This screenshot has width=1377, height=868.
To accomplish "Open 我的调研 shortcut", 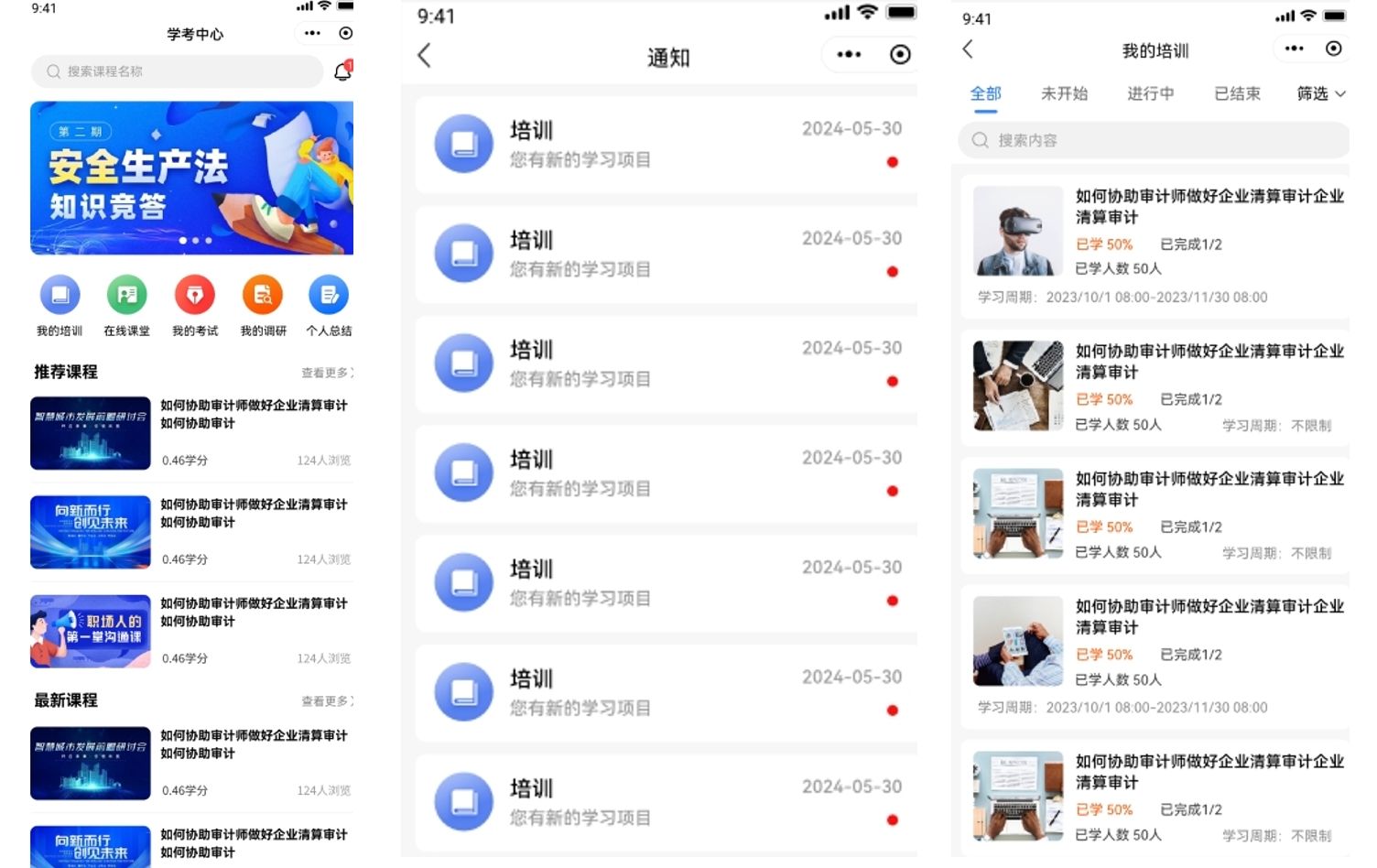I will point(262,296).
